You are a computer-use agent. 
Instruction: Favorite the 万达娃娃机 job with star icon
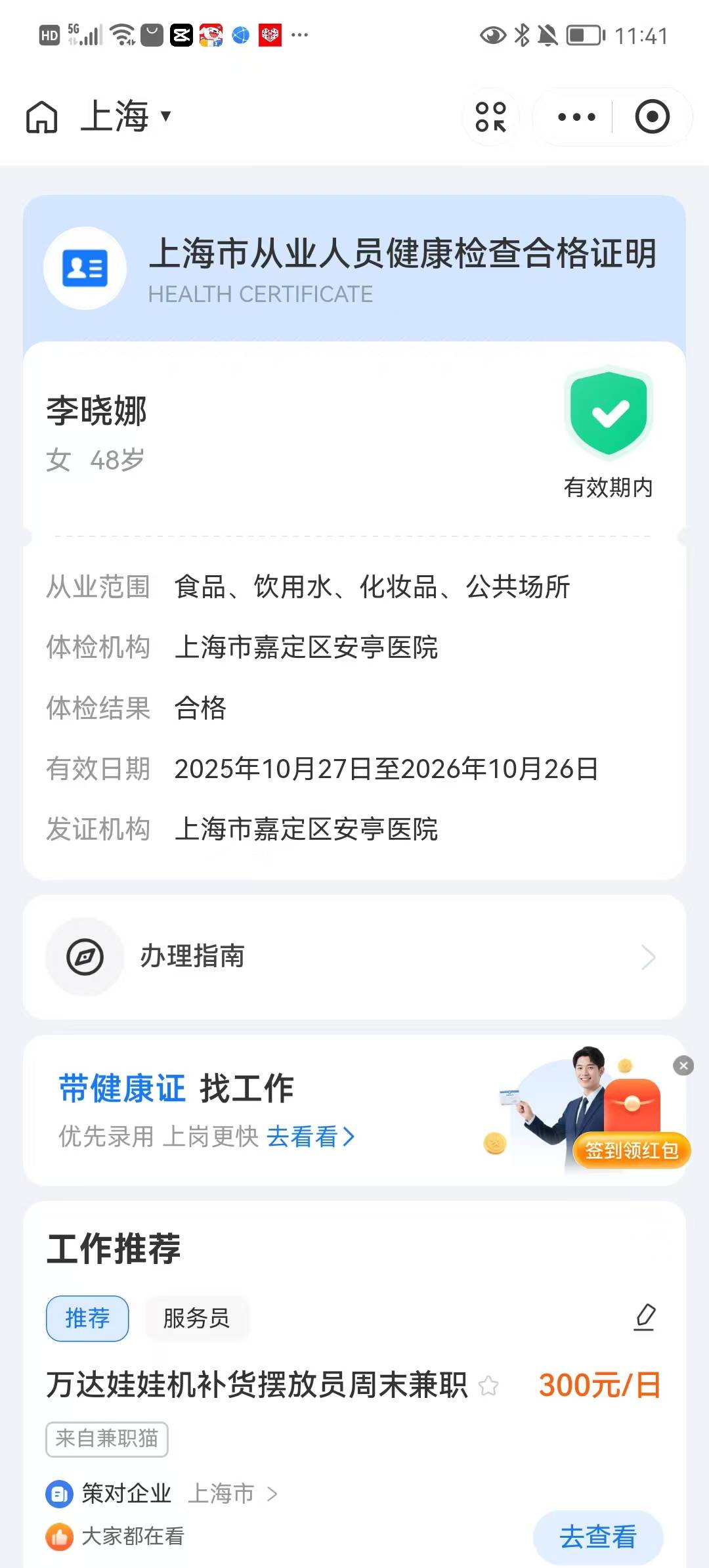coord(488,1386)
